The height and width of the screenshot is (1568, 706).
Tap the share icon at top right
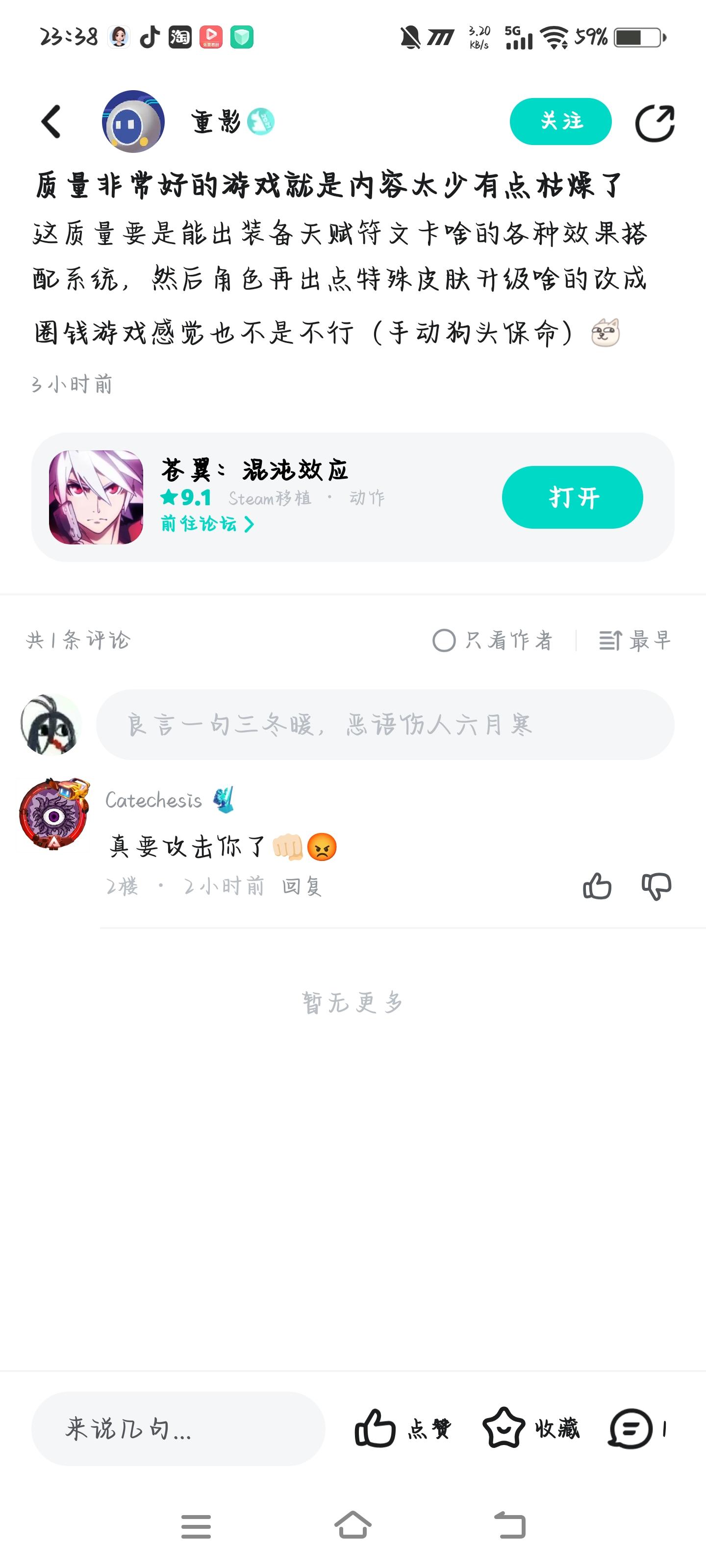click(x=656, y=121)
